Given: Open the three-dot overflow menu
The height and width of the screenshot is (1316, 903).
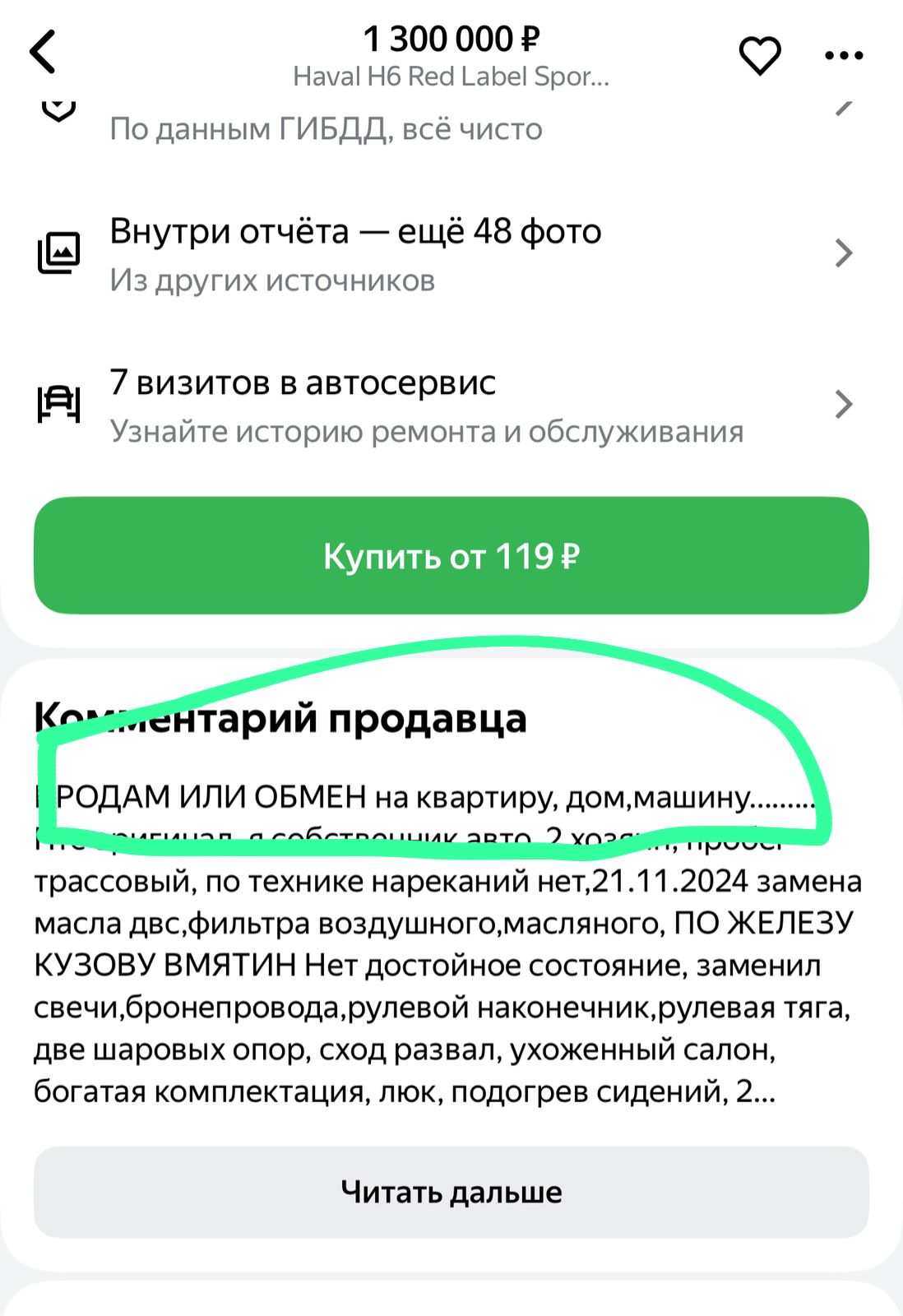Looking at the screenshot, I should tap(844, 55).
